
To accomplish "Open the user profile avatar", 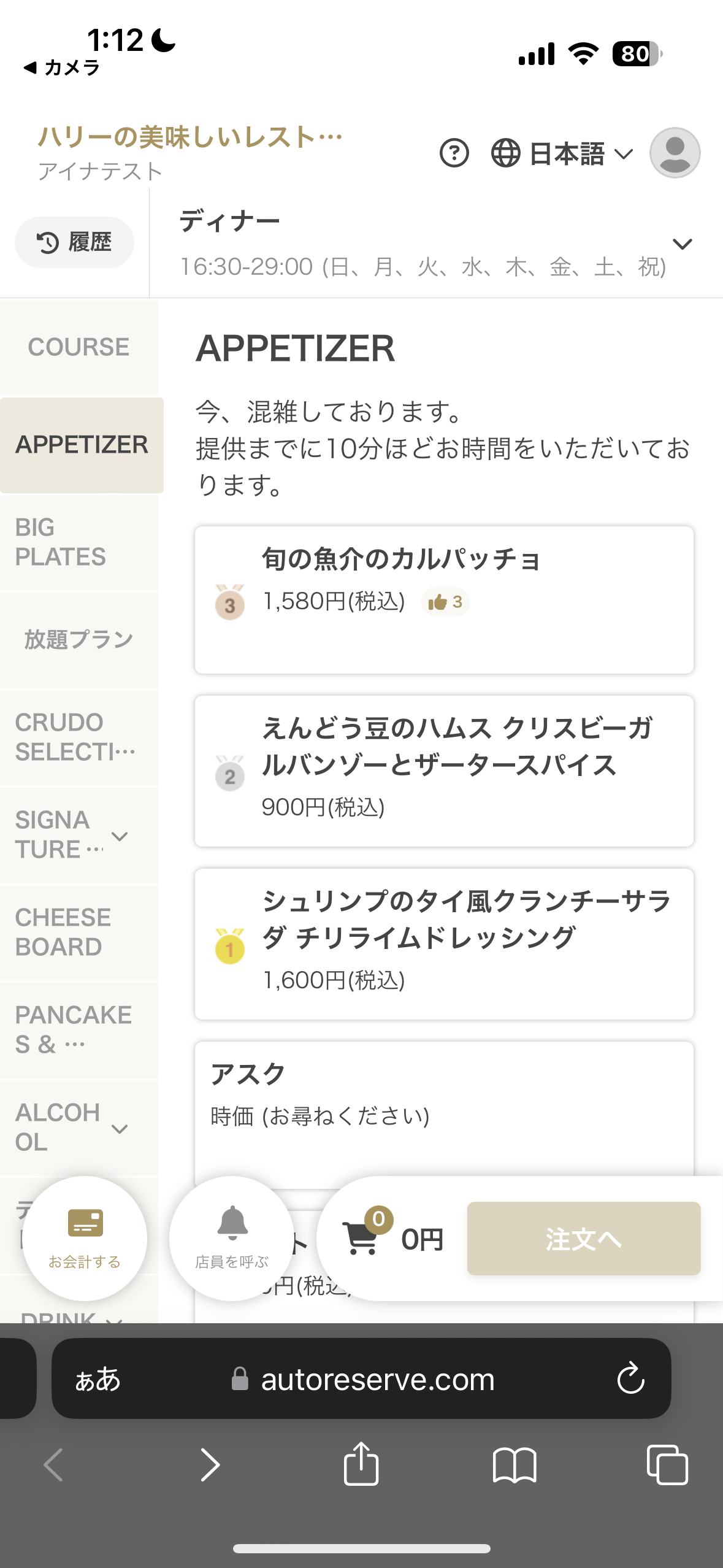I will 675,153.
